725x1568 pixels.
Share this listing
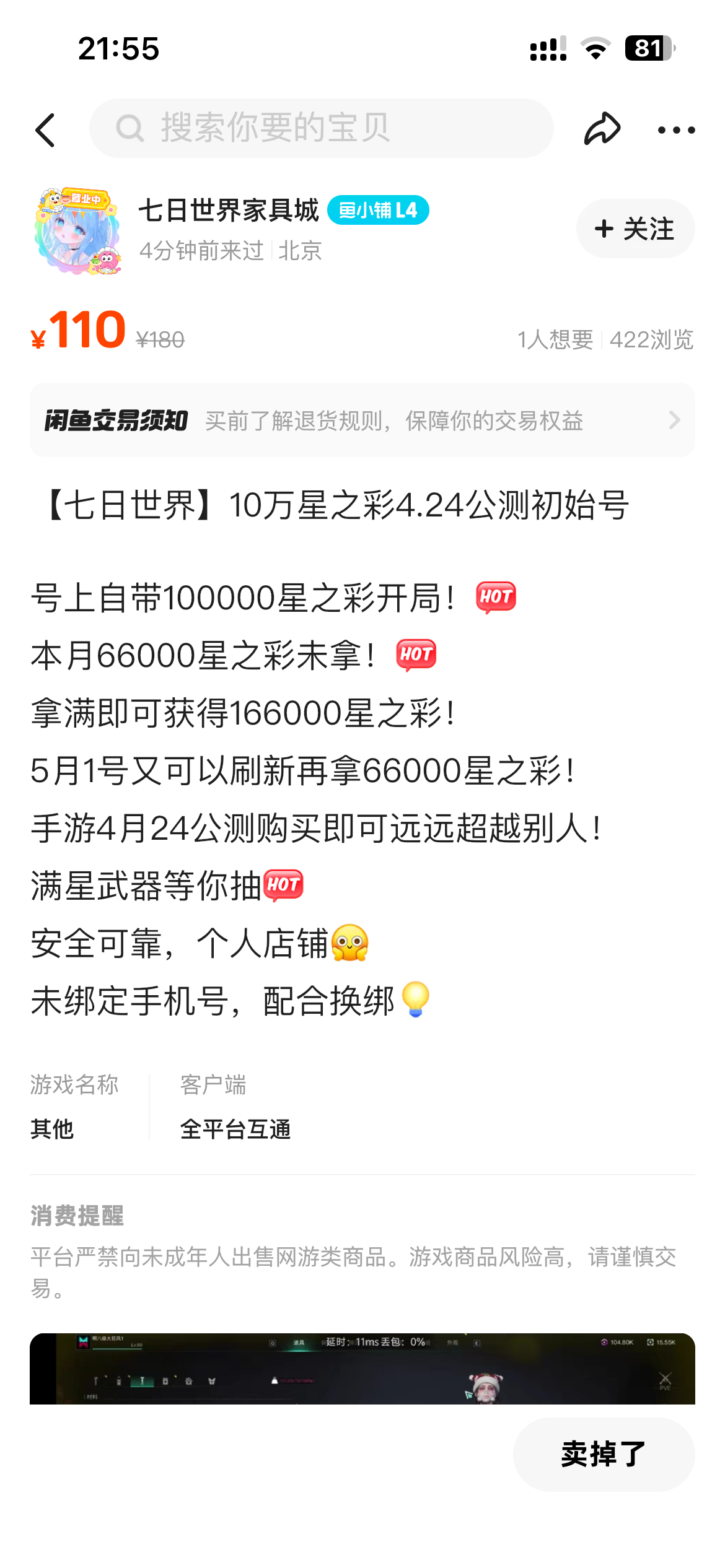click(x=602, y=129)
